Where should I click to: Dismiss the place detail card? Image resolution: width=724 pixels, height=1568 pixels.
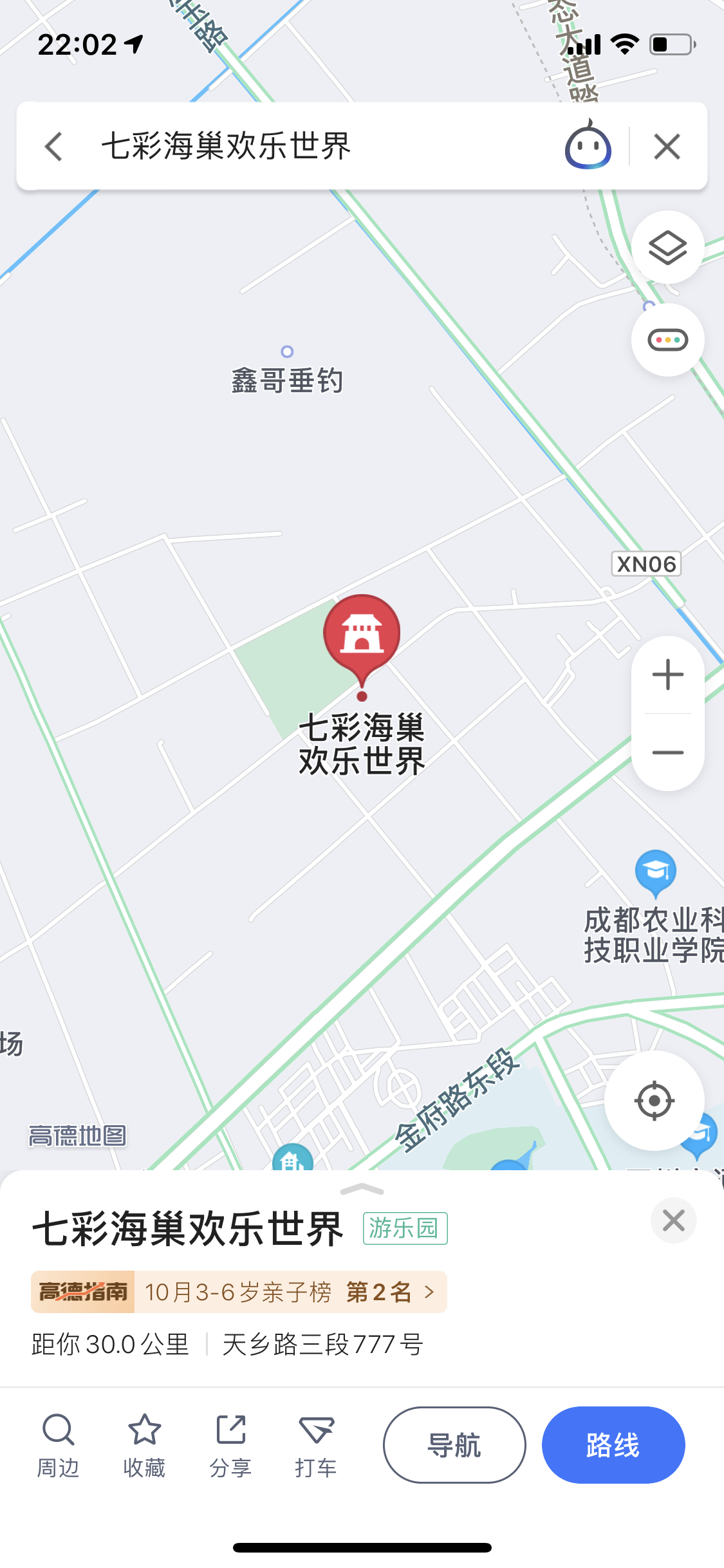673,1220
